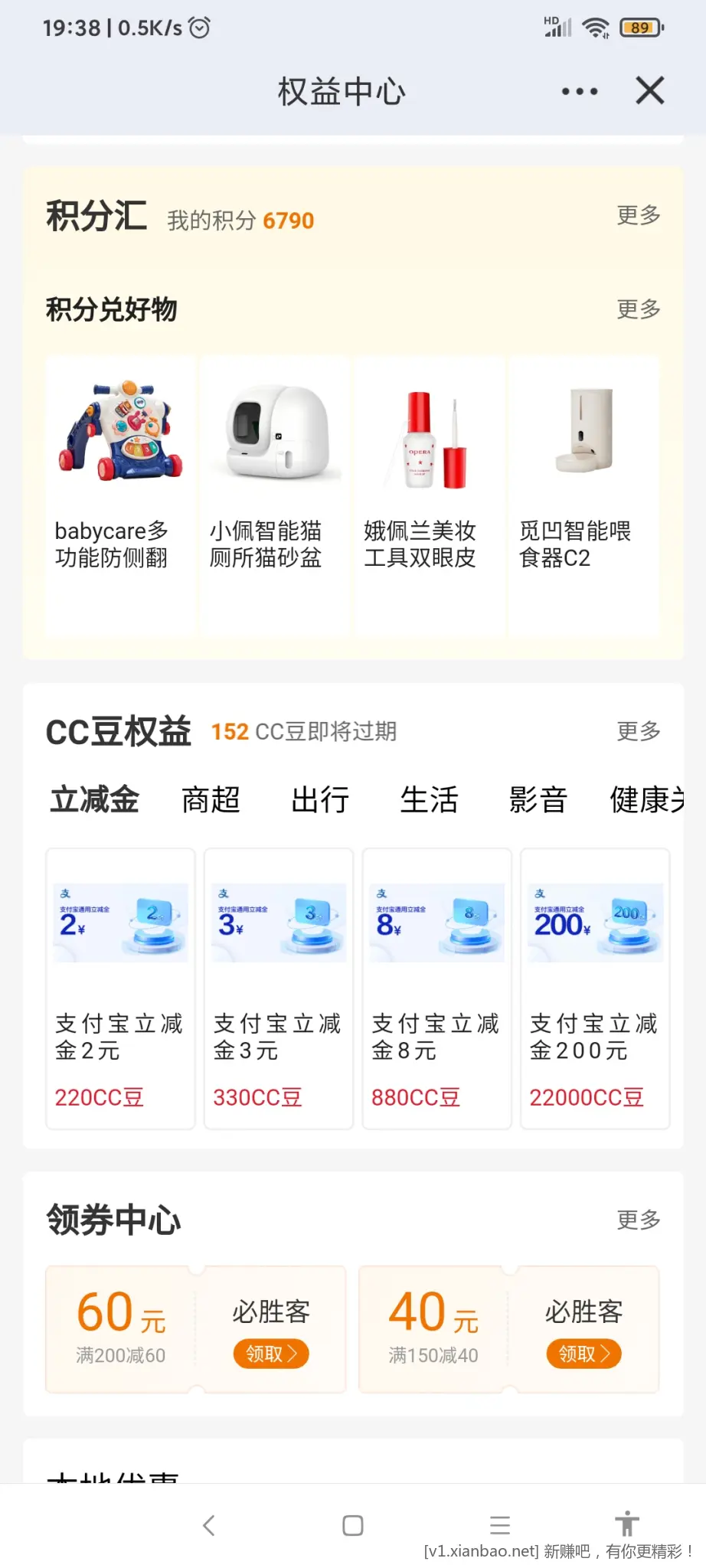Open the three-dot menu at top right
The image size is (706, 1568).
tap(578, 90)
